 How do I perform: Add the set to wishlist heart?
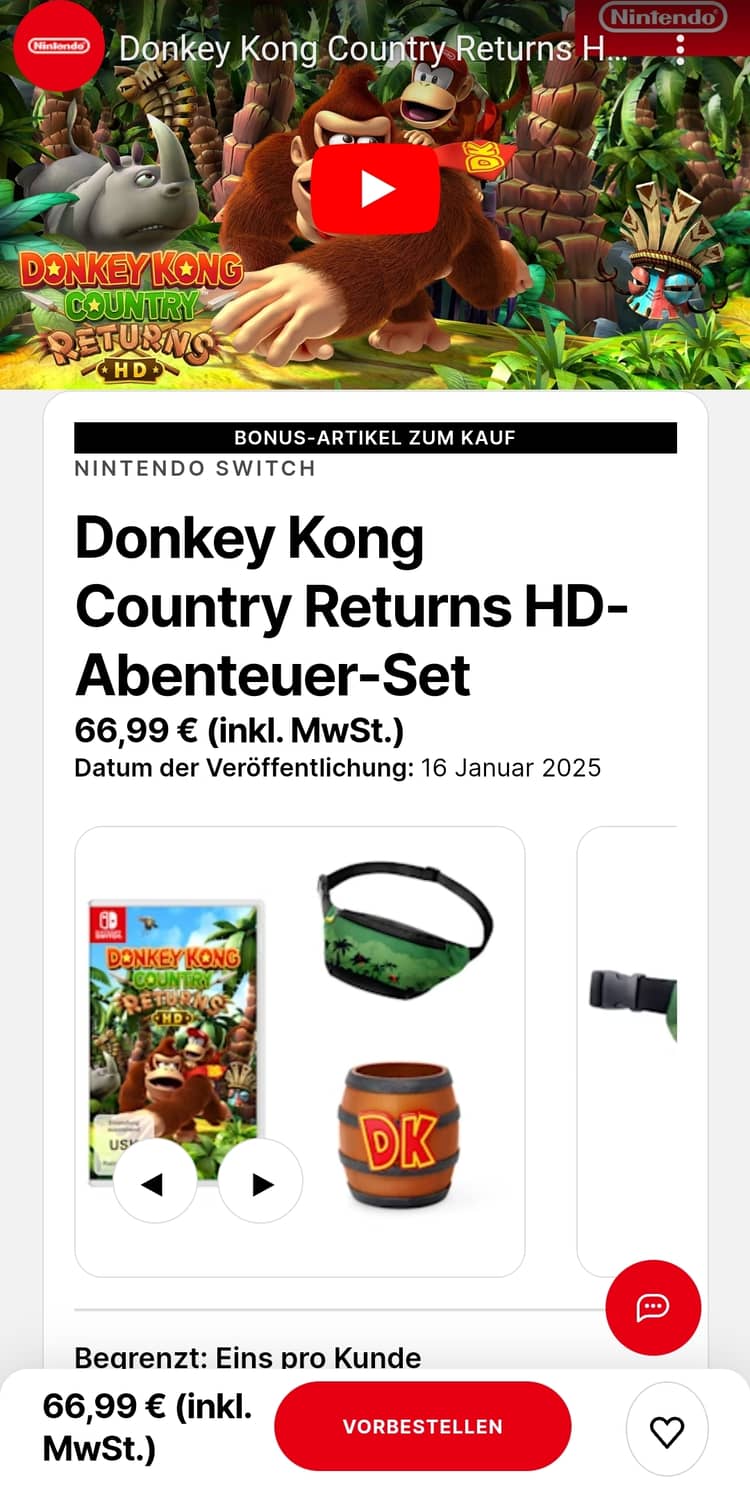point(666,1430)
